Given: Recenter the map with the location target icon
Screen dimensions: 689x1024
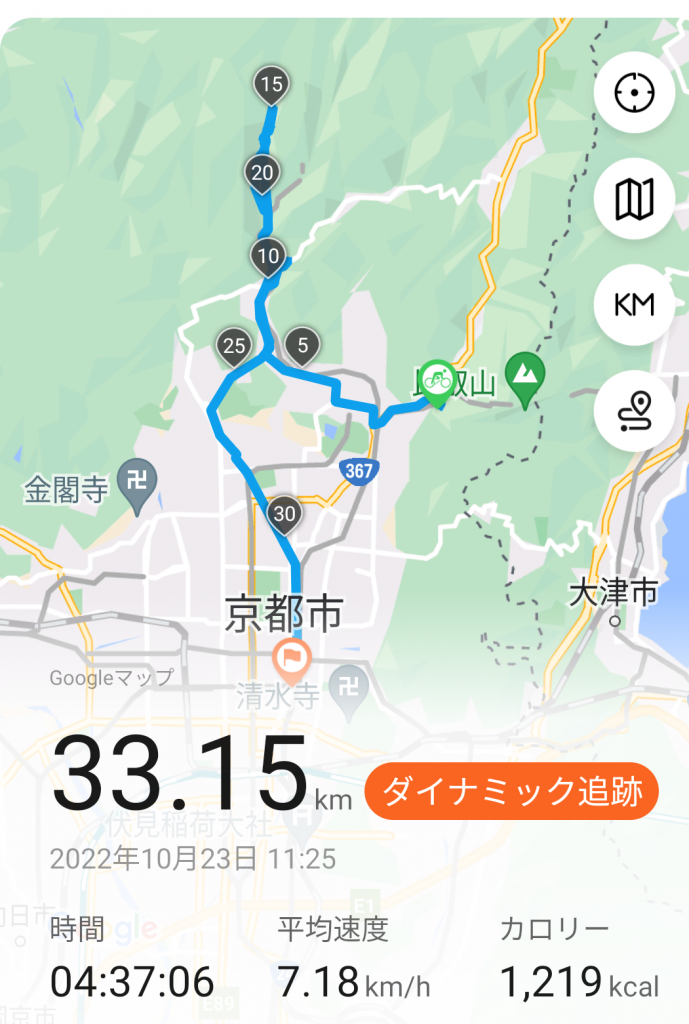Looking at the screenshot, I should tap(632, 93).
